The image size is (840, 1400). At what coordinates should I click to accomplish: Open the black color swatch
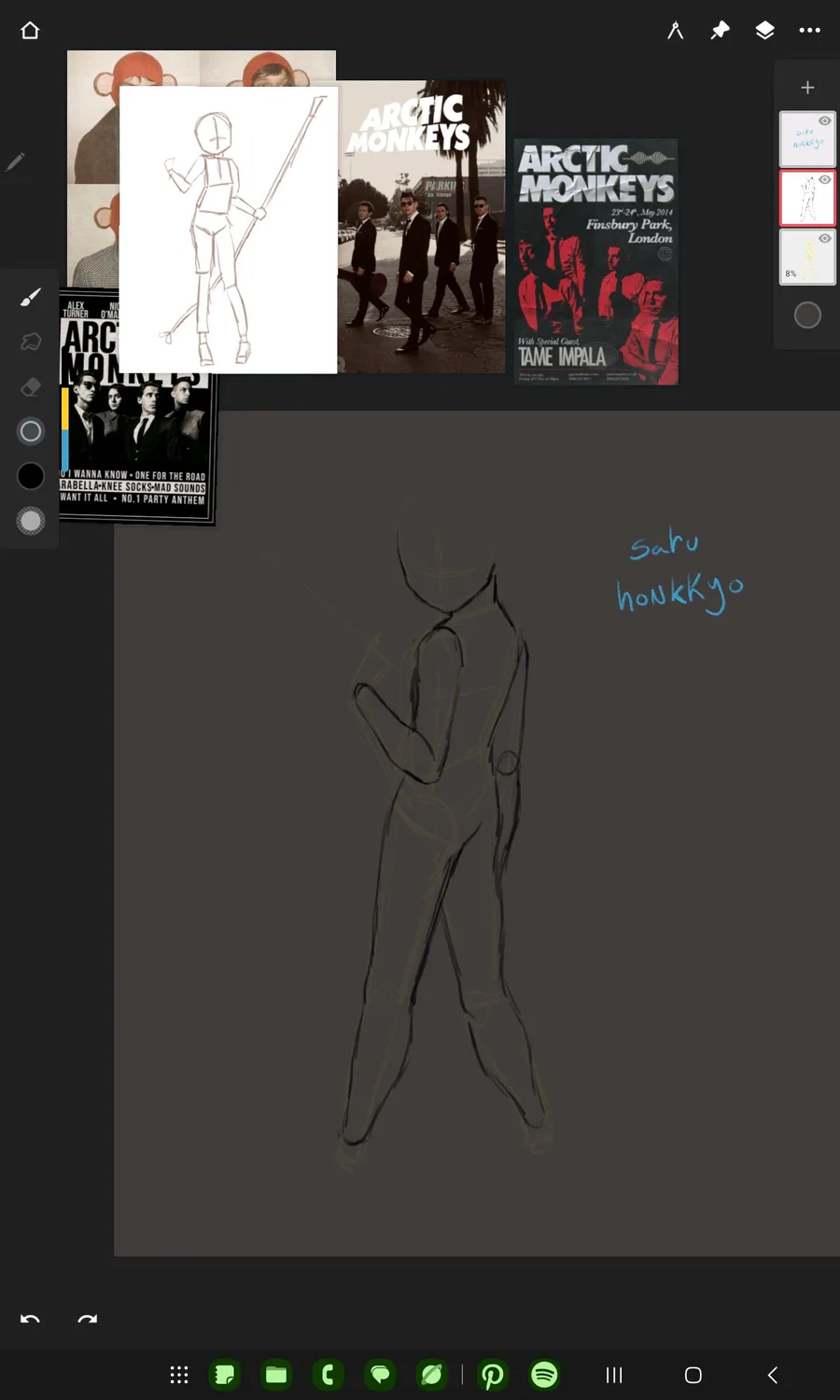[31, 476]
